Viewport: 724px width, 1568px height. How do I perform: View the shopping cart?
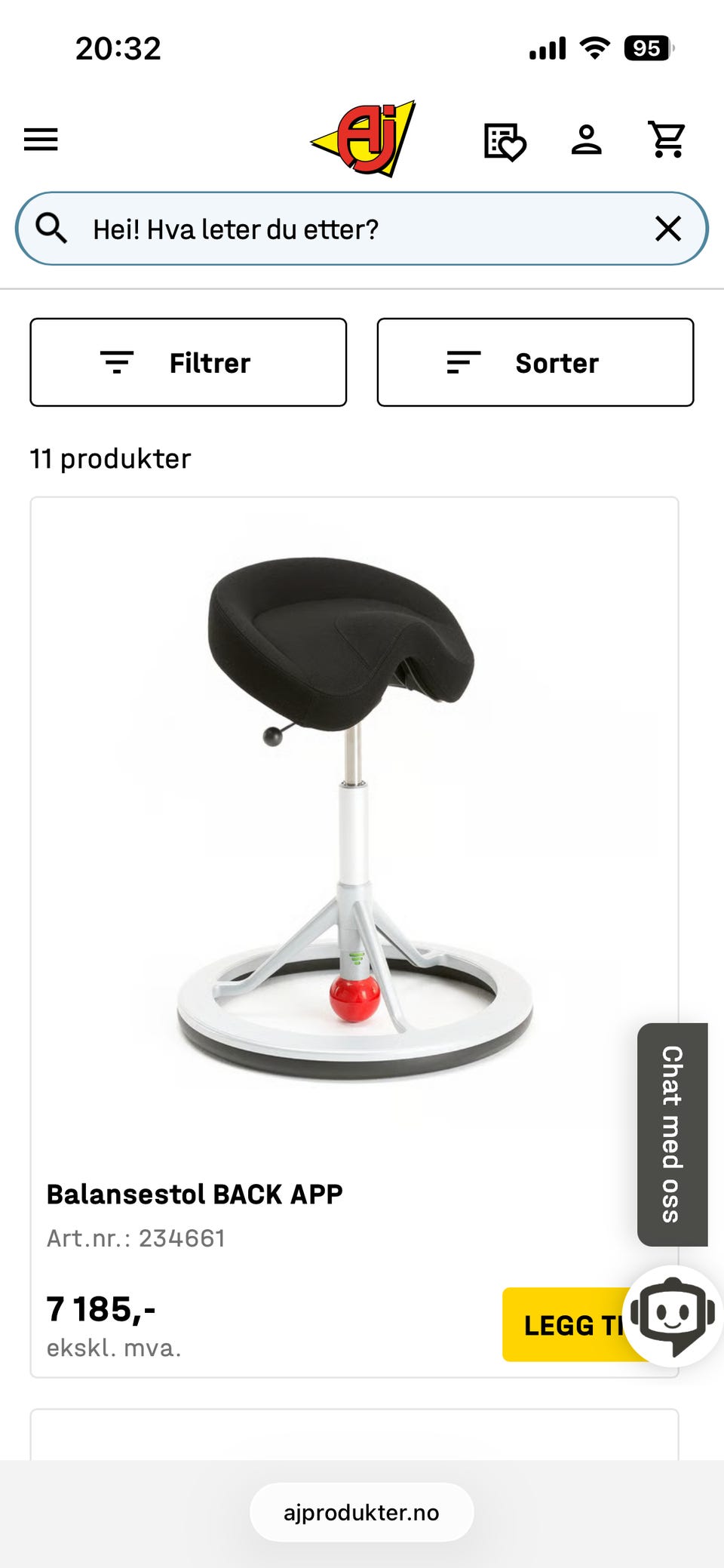click(x=667, y=140)
